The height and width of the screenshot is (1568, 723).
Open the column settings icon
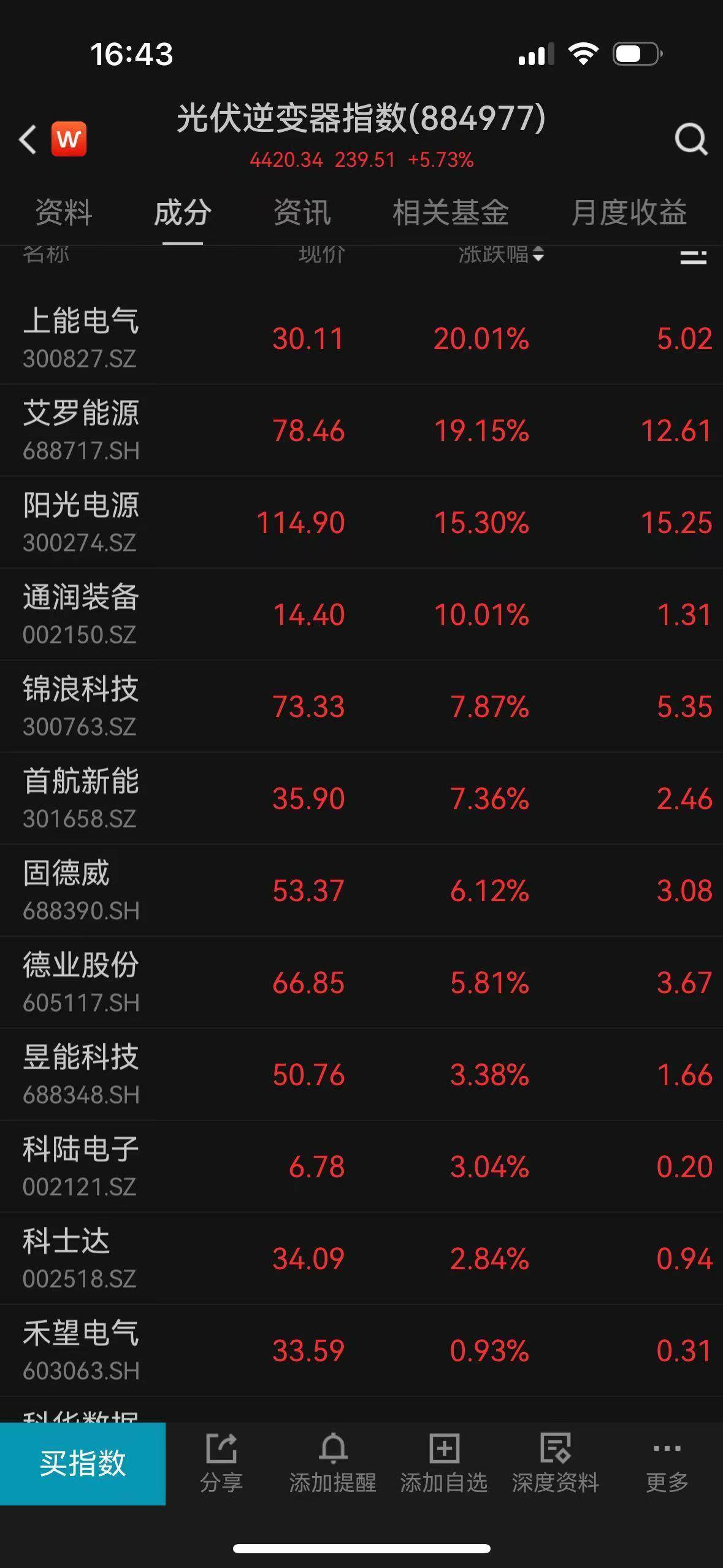[x=693, y=258]
